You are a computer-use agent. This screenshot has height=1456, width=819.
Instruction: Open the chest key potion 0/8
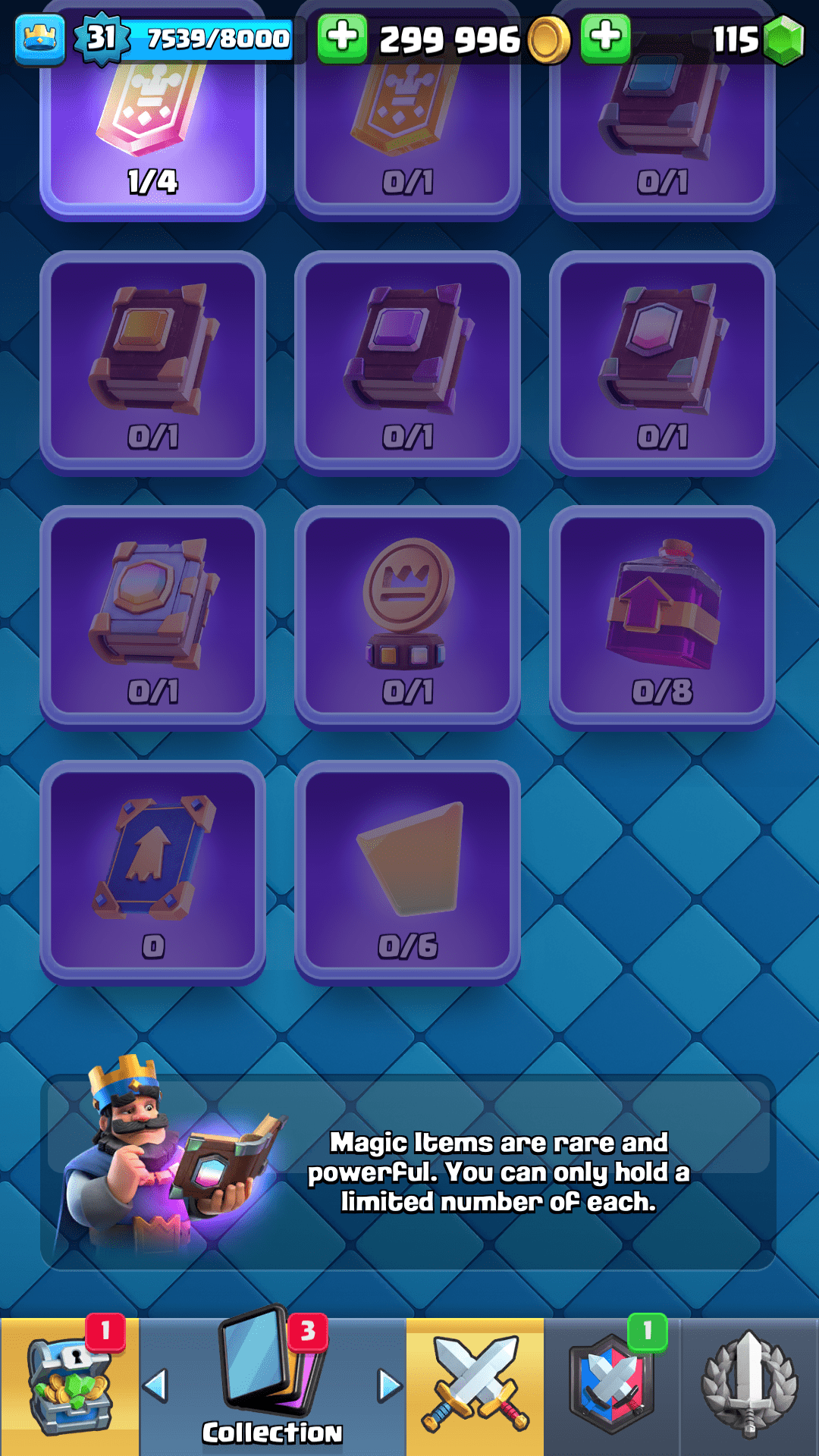tap(662, 617)
